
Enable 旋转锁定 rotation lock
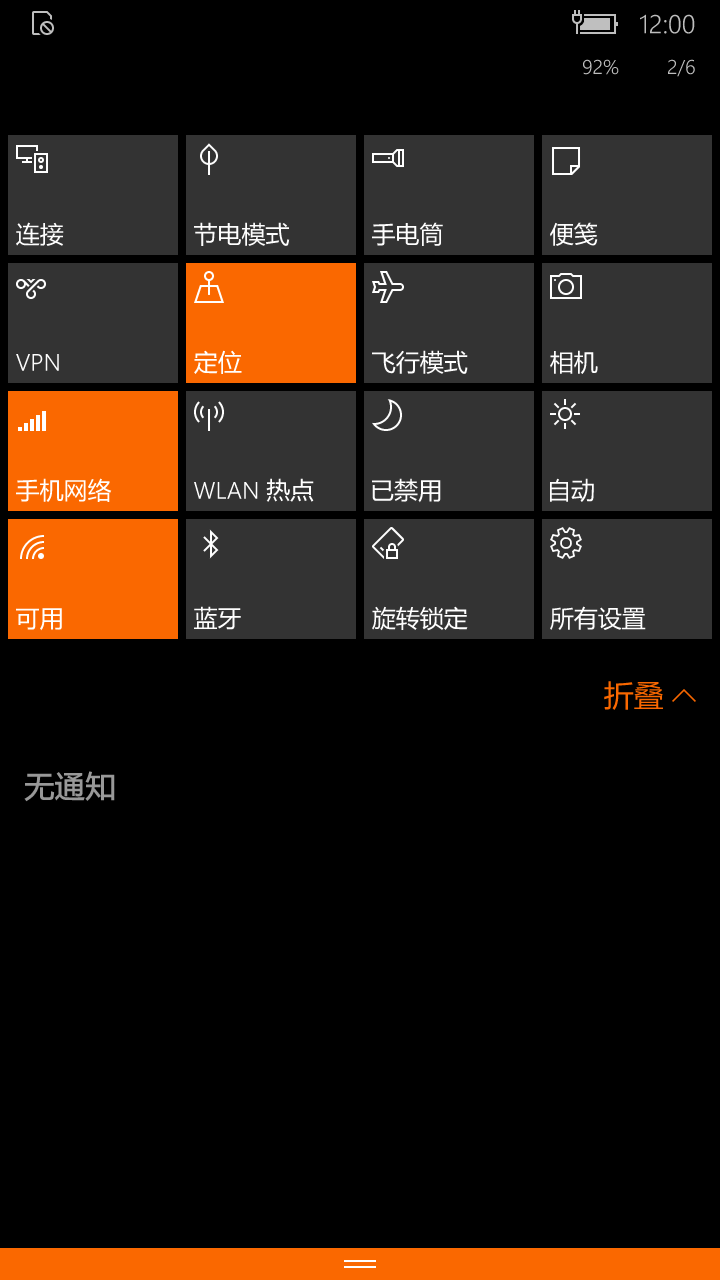point(449,579)
